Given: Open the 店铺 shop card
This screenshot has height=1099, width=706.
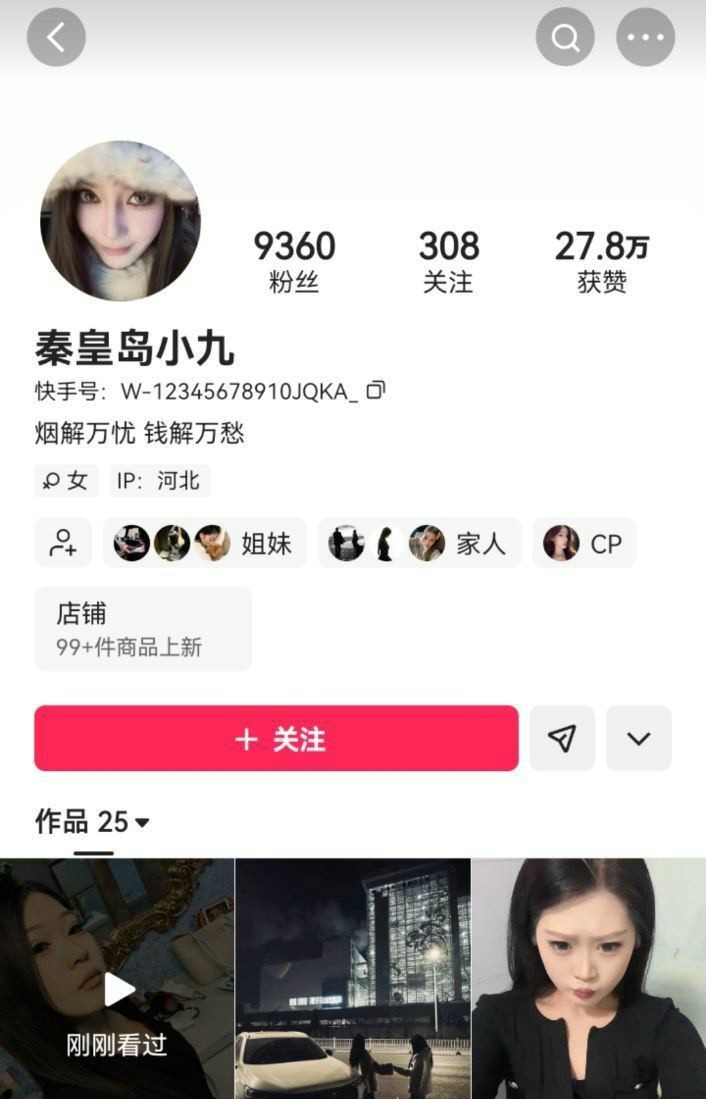Looking at the screenshot, I should (142, 628).
